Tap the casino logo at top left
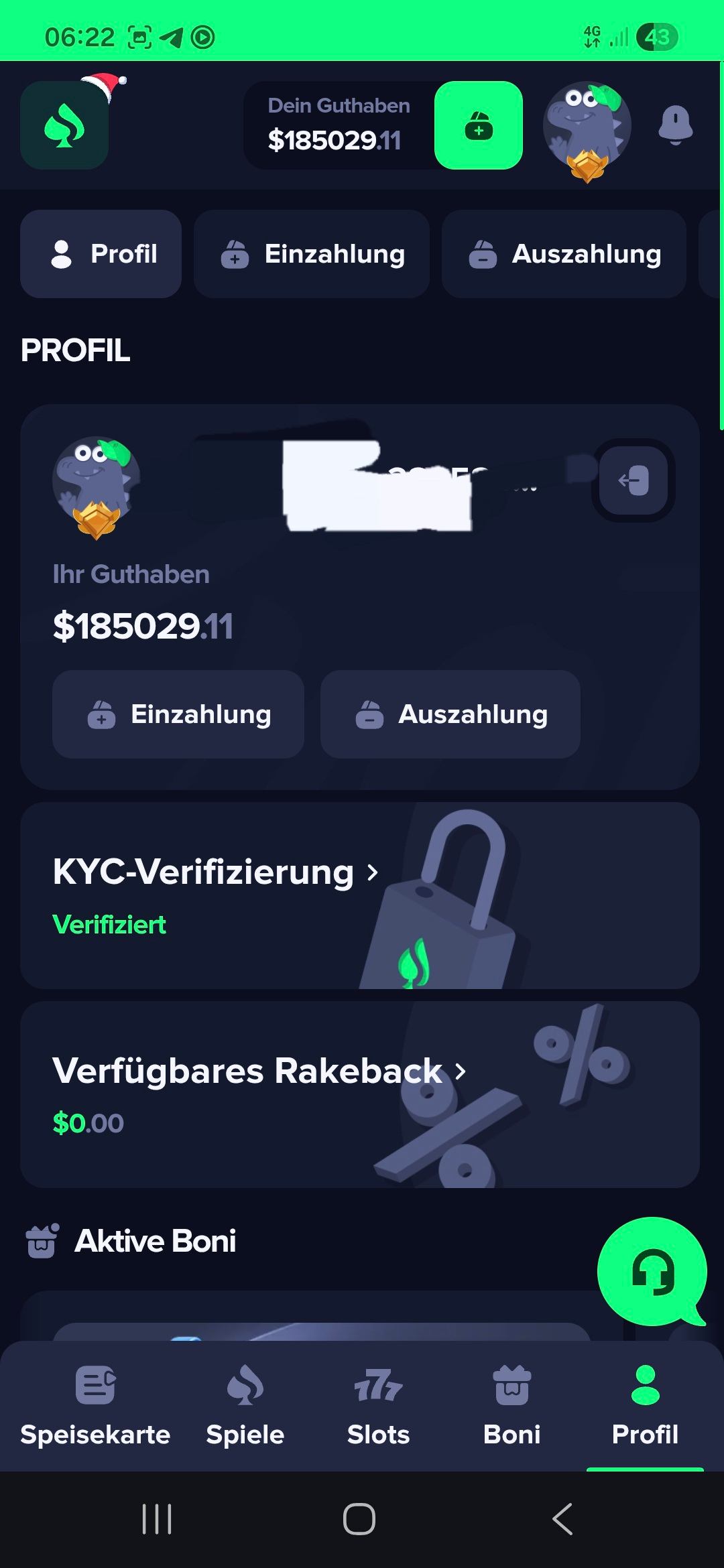This screenshot has width=724, height=1568. 64,125
